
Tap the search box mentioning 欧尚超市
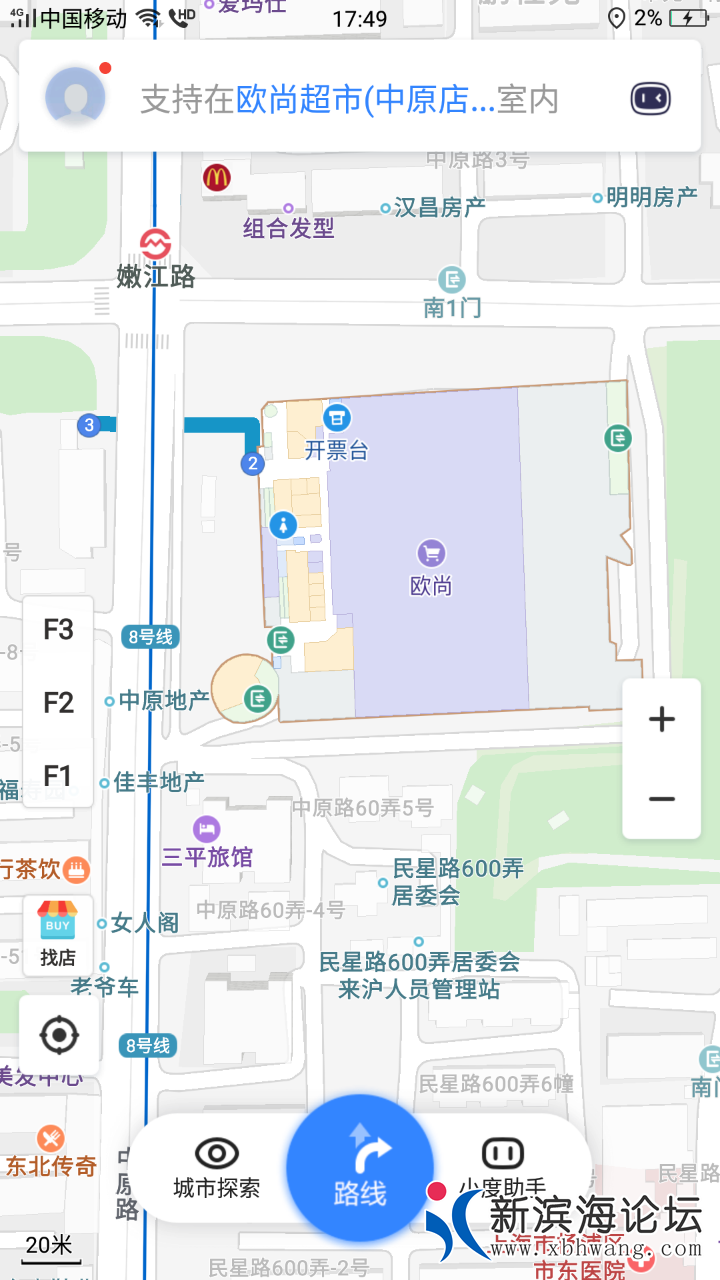pyautogui.click(x=350, y=99)
